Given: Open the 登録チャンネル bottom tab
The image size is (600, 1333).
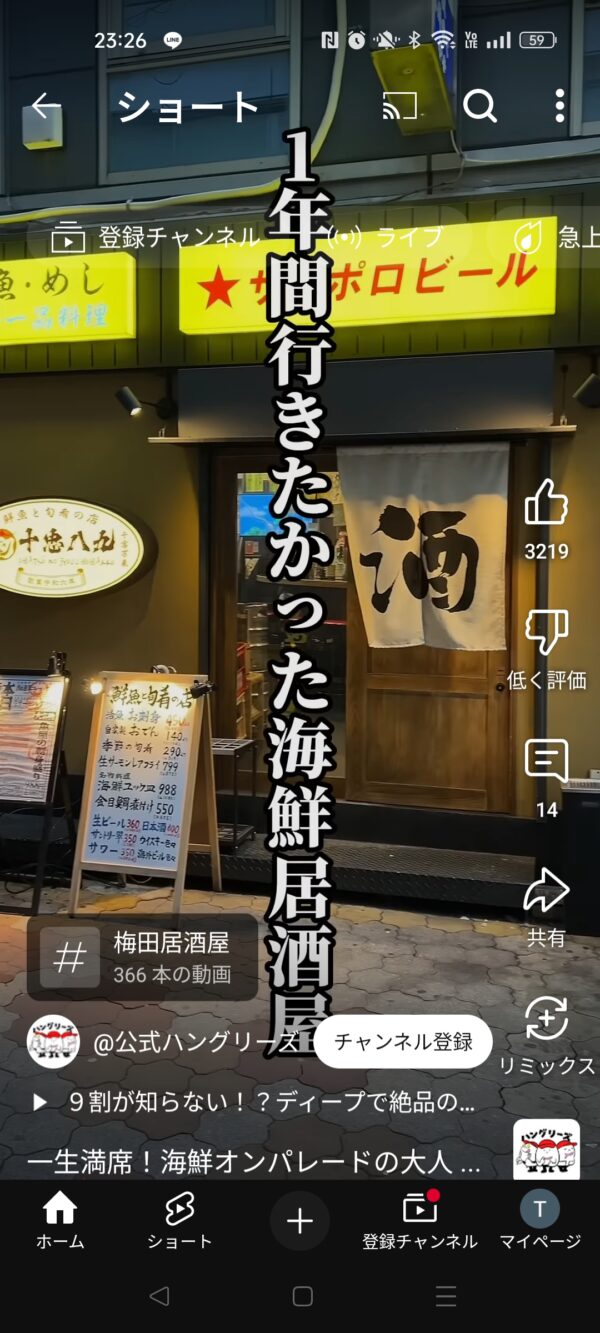Looking at the screenshot, I should (420, 1221).
